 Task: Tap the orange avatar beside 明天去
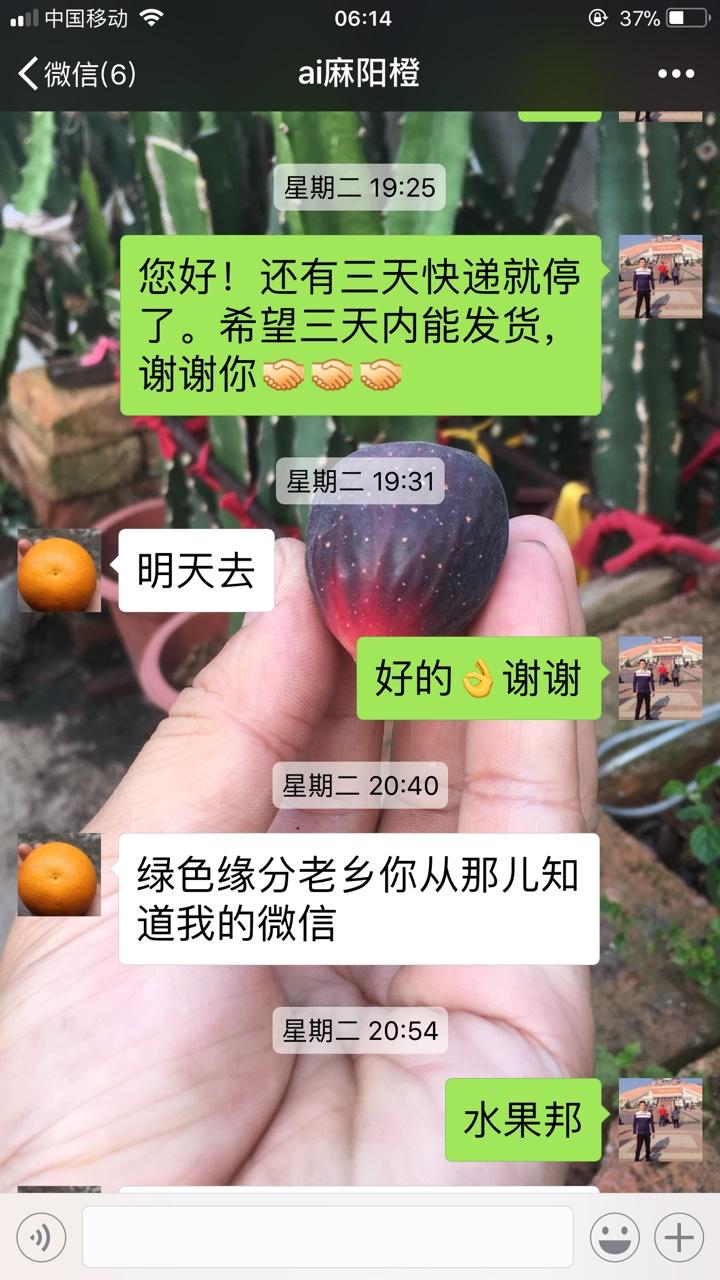click(x=59, y=571)
